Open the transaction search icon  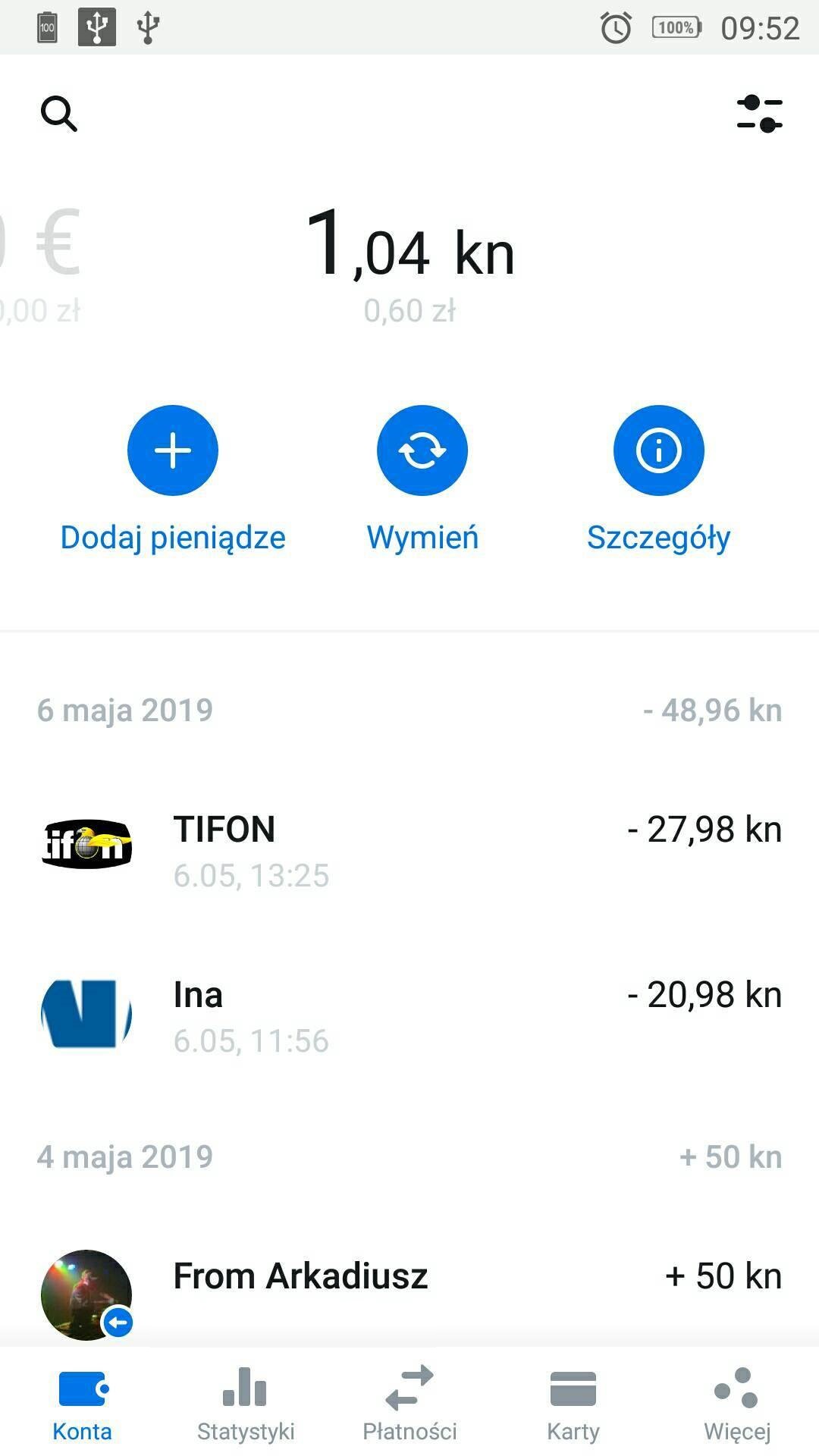[x=59, y=115]
